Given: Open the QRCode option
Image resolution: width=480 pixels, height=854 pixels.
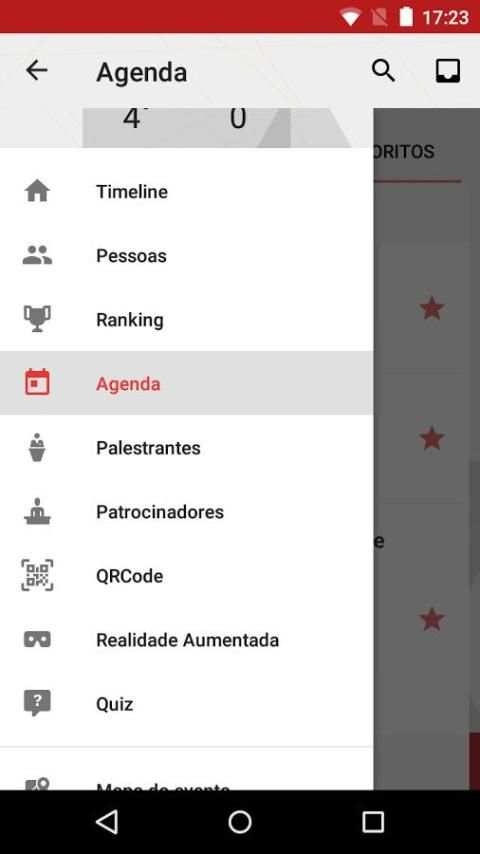Looking at the screenshot, I should [186, 576].
